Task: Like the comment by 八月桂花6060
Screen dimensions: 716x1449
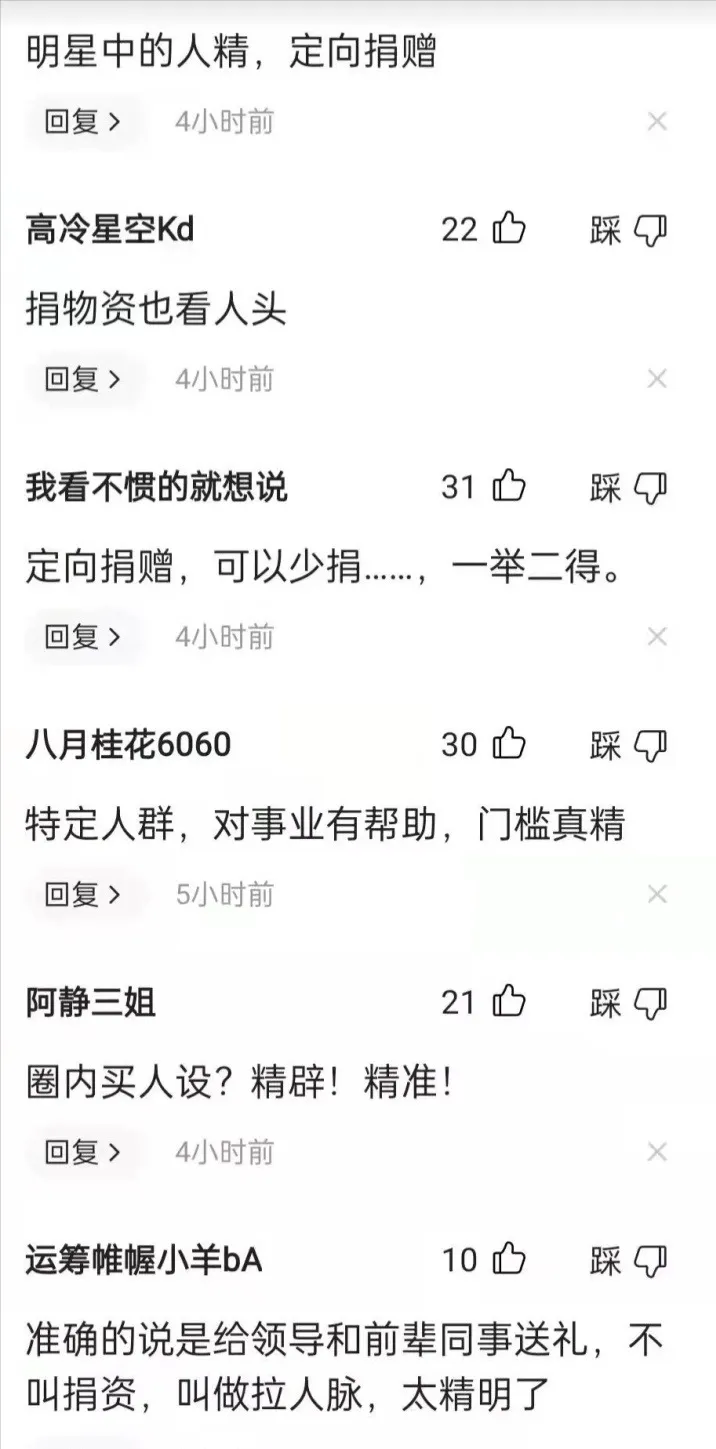Action: click(509, 744)
